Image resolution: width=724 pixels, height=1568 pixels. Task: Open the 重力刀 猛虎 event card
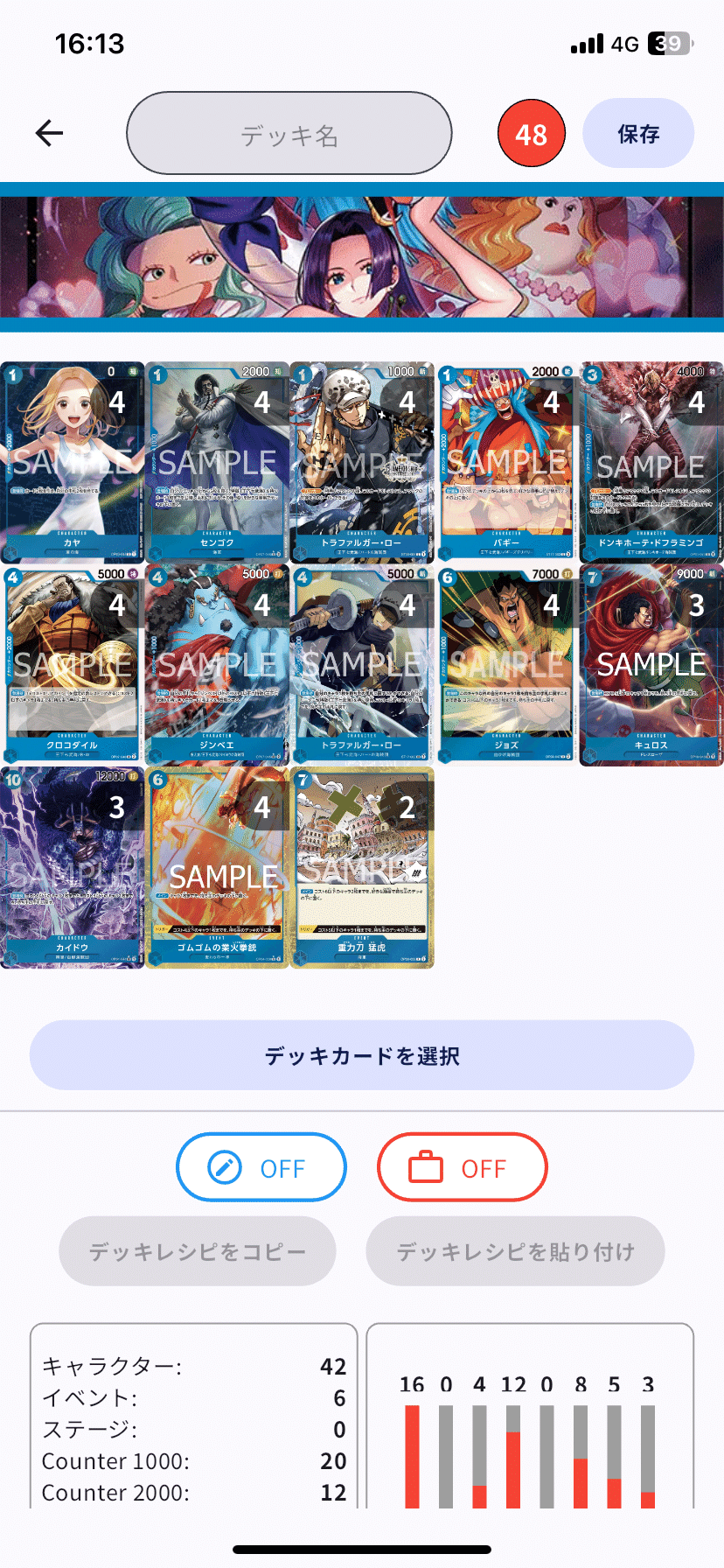click(362, 868)
